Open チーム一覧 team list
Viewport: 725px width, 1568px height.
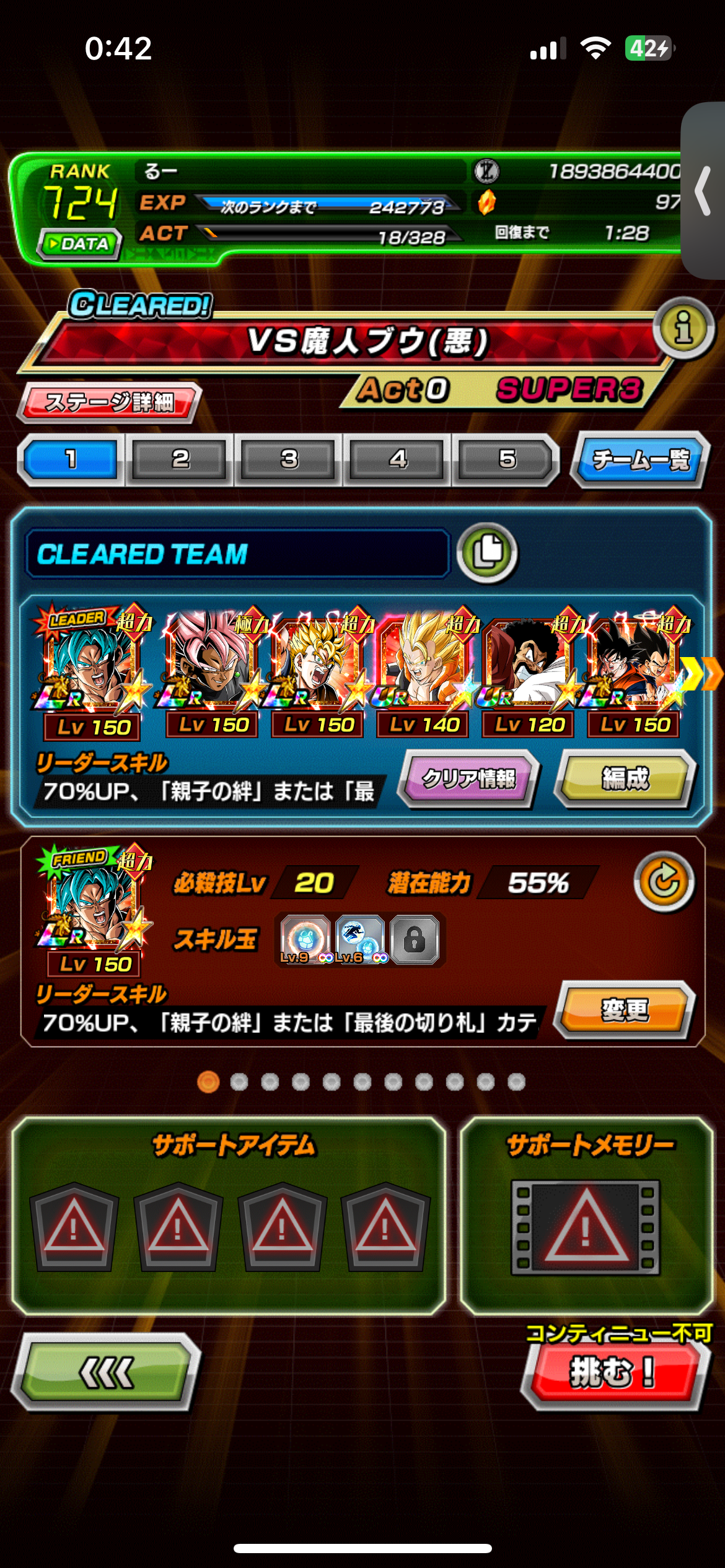[640, 460]
